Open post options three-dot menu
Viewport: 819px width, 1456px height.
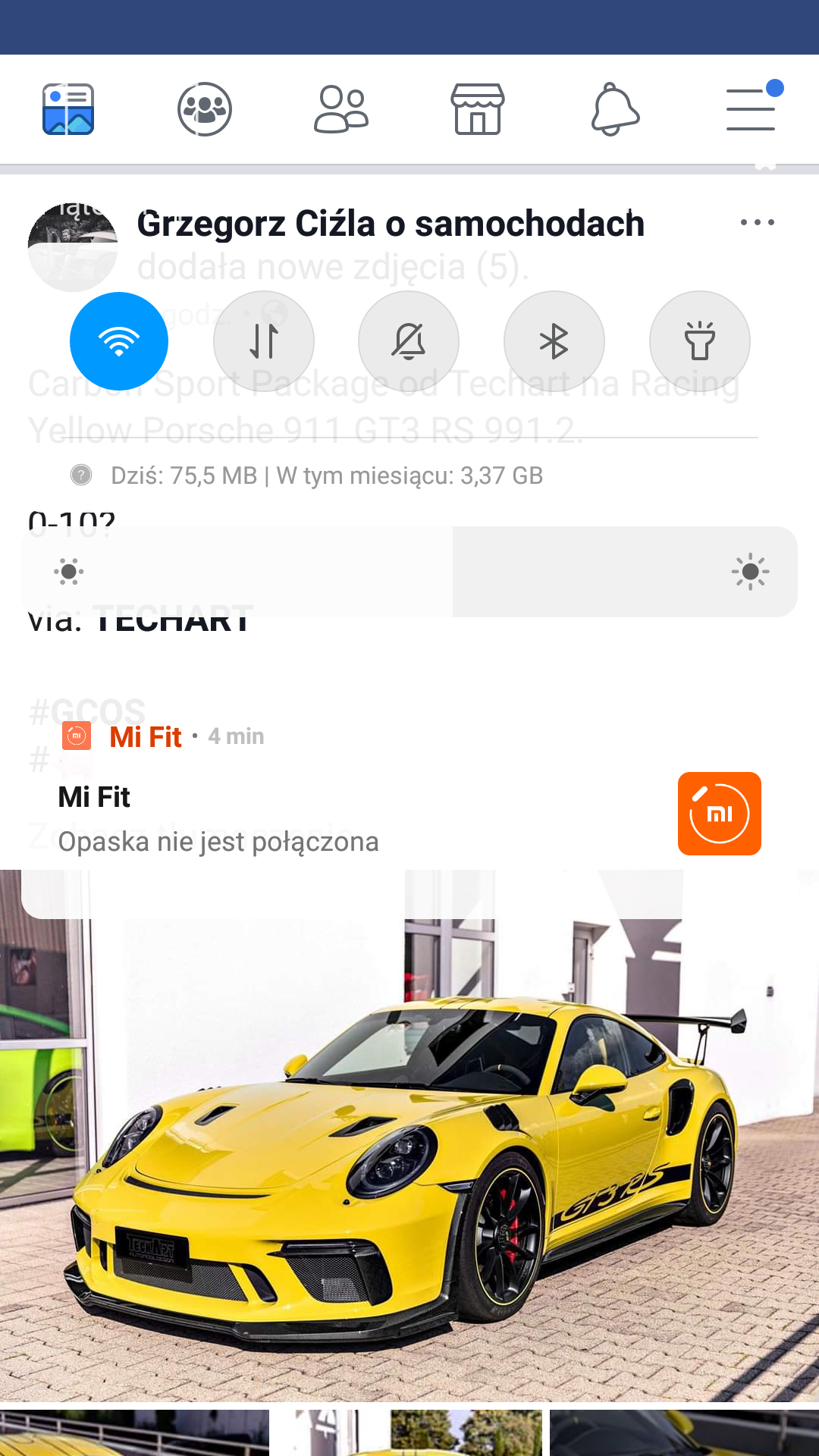(758, 222)
